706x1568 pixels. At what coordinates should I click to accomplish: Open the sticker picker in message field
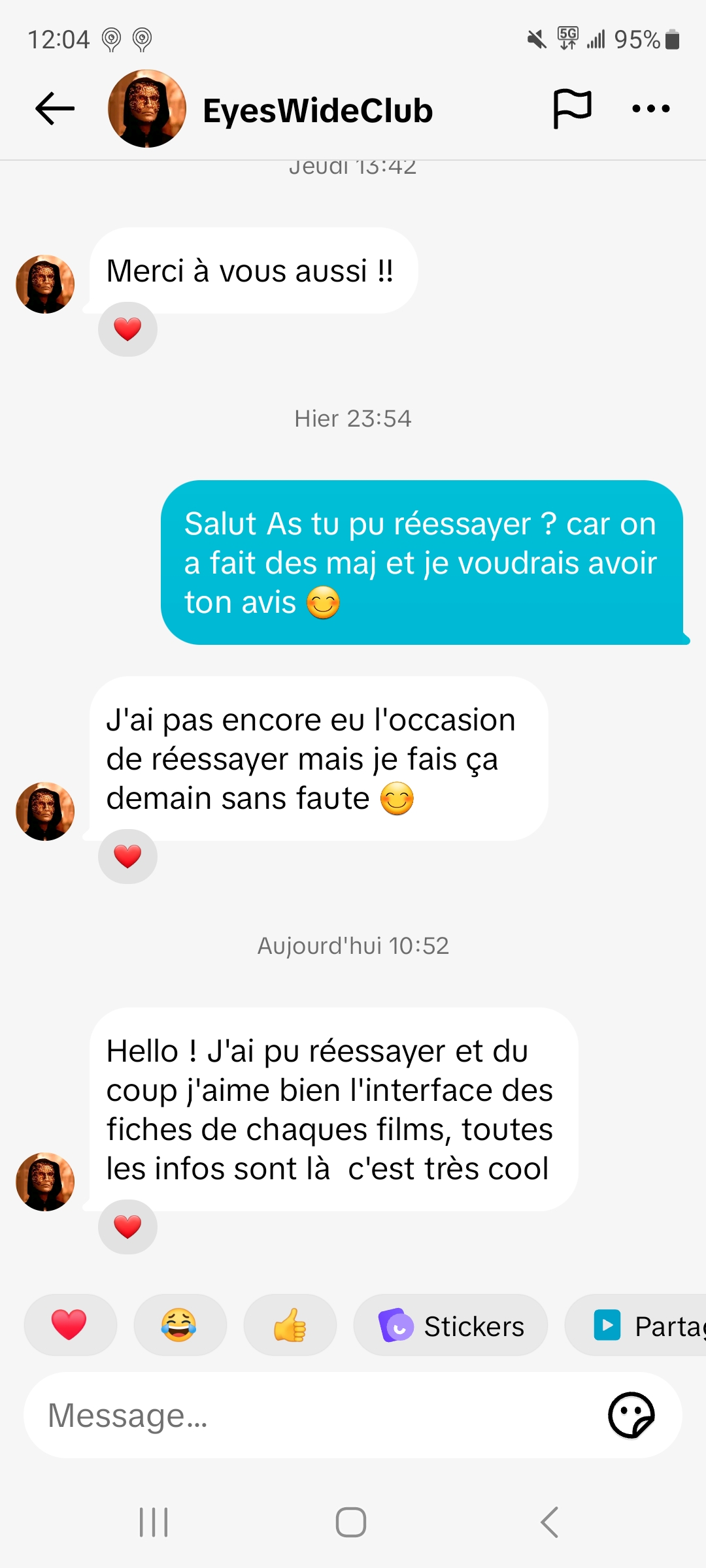[x=631, y=1416]
